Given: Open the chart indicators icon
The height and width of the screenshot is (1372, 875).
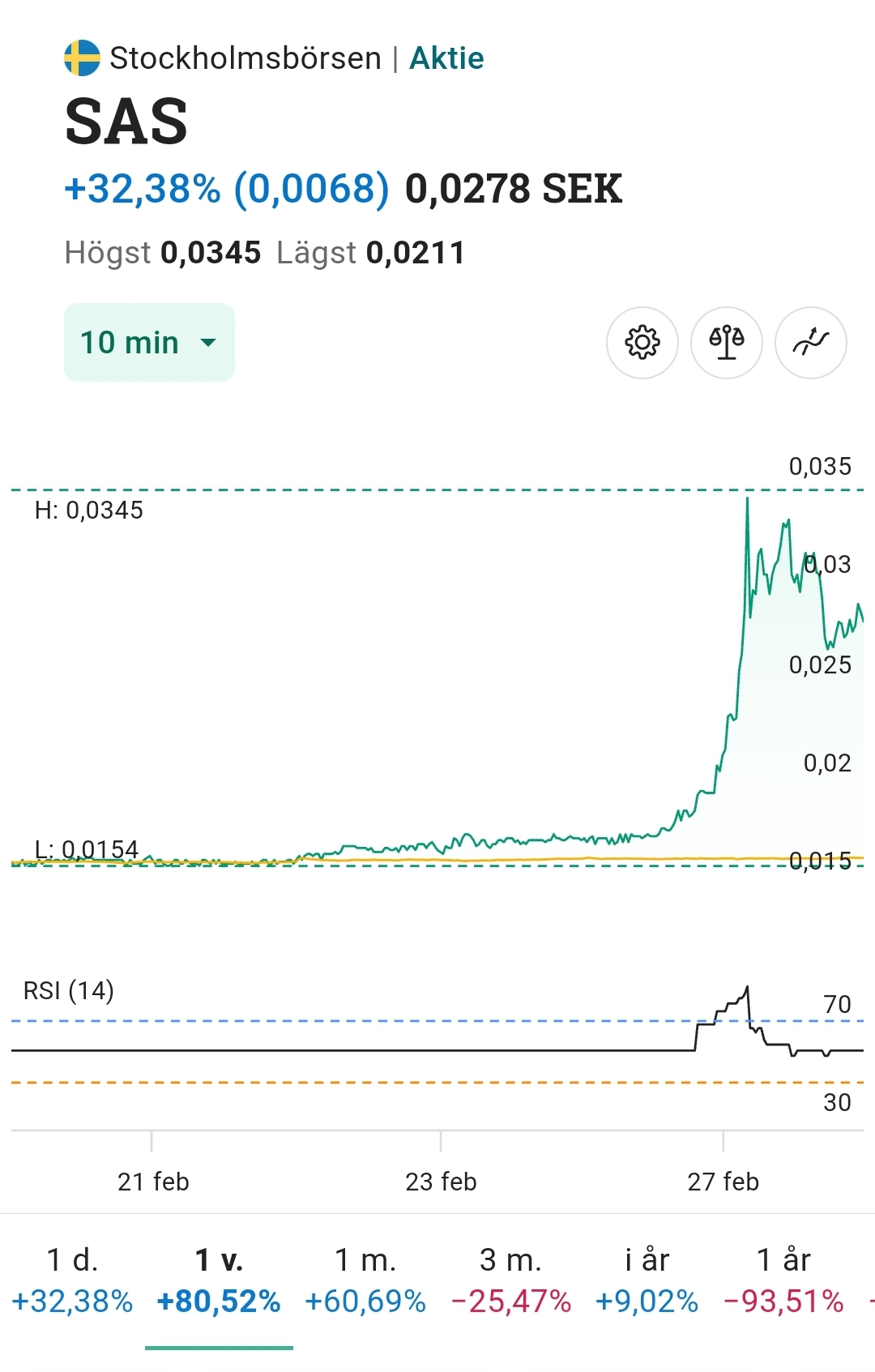Looking at the screenshot, I should [811, 343].
